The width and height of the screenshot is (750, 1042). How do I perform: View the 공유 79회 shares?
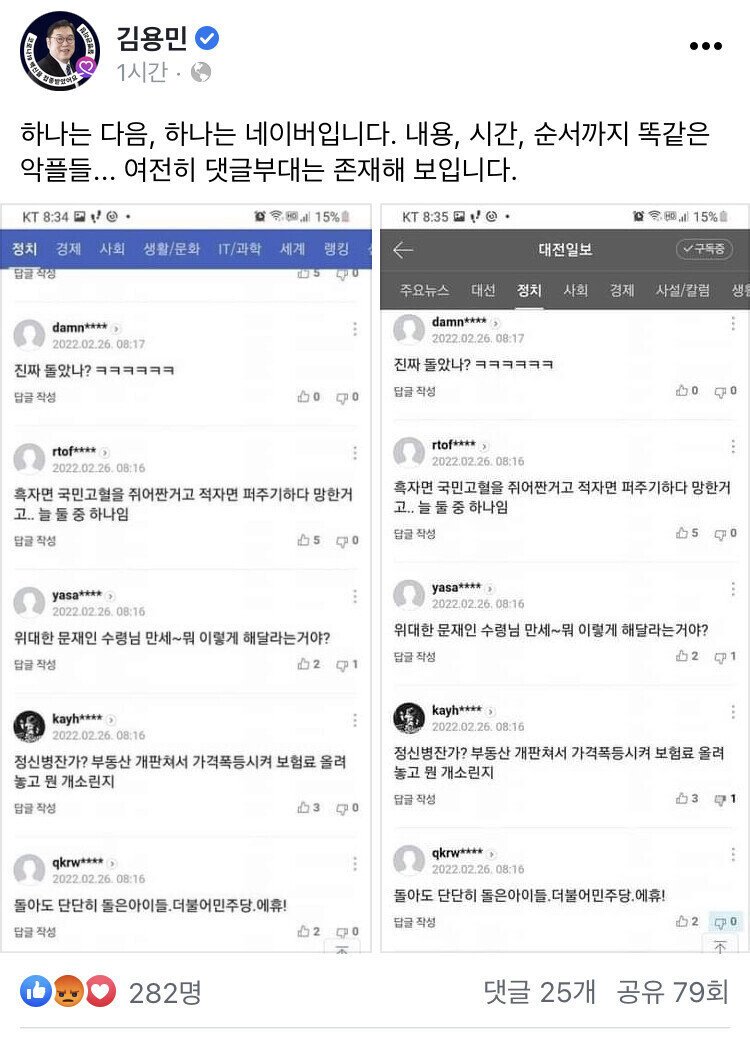tap(672, 992)
